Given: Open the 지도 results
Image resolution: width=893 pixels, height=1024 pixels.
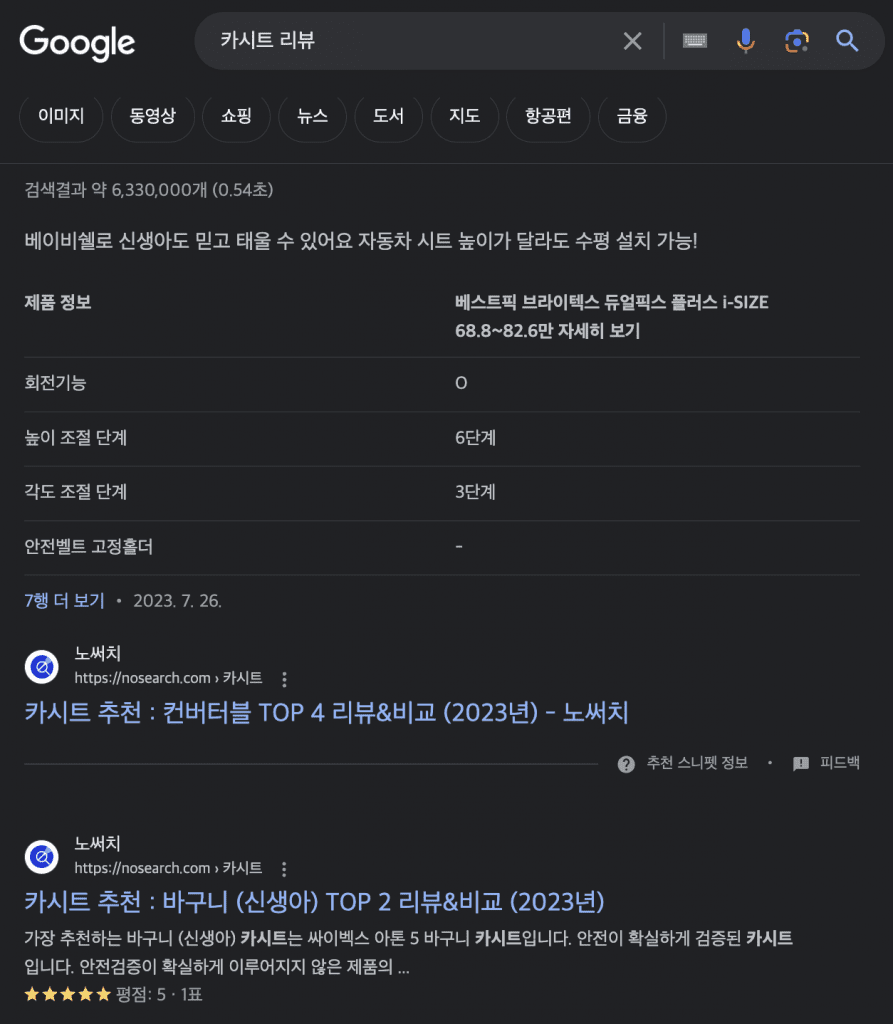Looking at the screenshot, I should click(x=464, y=116).
